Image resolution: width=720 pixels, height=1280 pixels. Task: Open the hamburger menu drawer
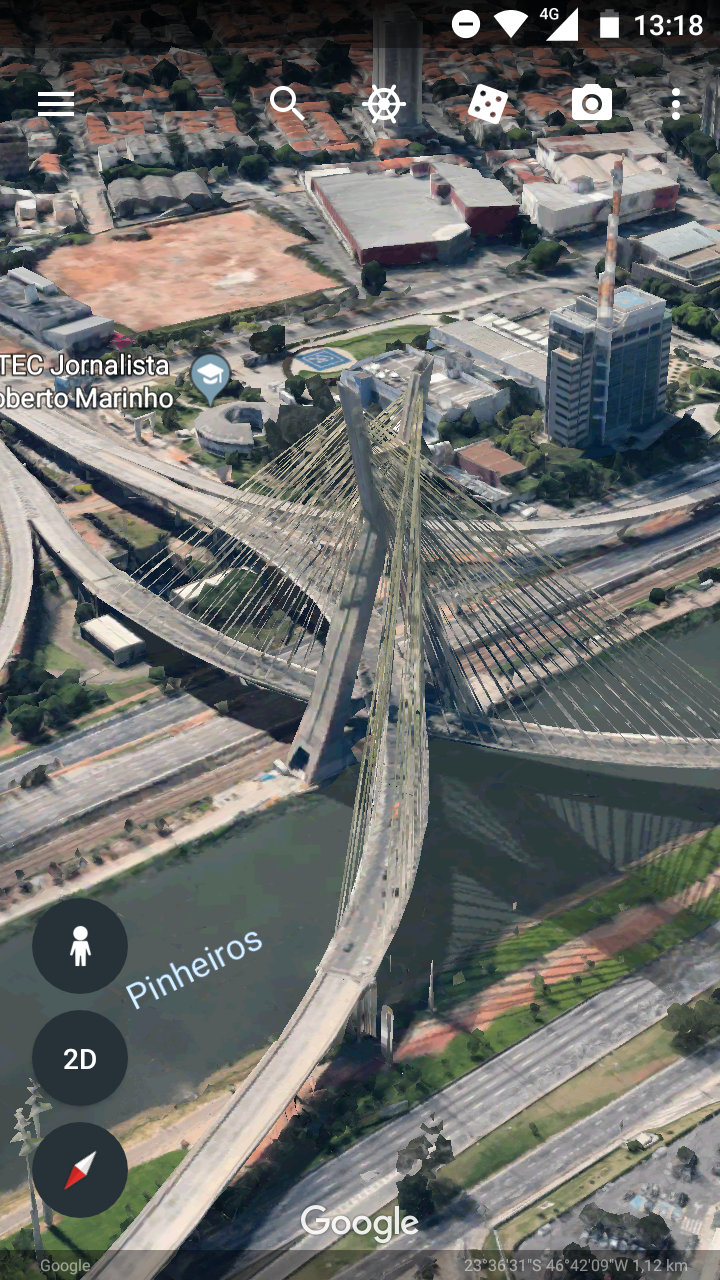point(56,104)
